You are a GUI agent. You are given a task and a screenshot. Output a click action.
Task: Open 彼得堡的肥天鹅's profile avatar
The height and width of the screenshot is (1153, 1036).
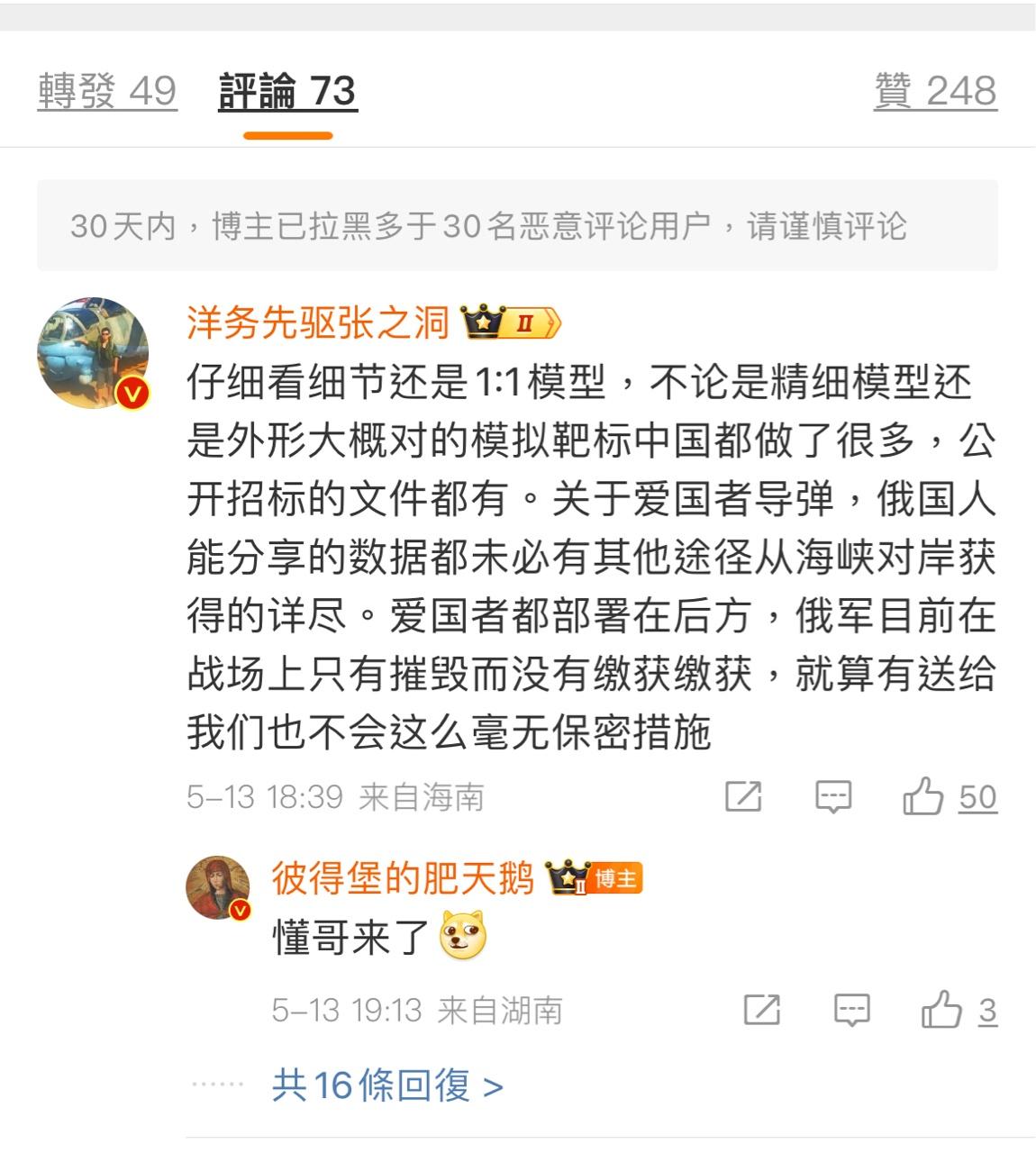pos(218,888)
